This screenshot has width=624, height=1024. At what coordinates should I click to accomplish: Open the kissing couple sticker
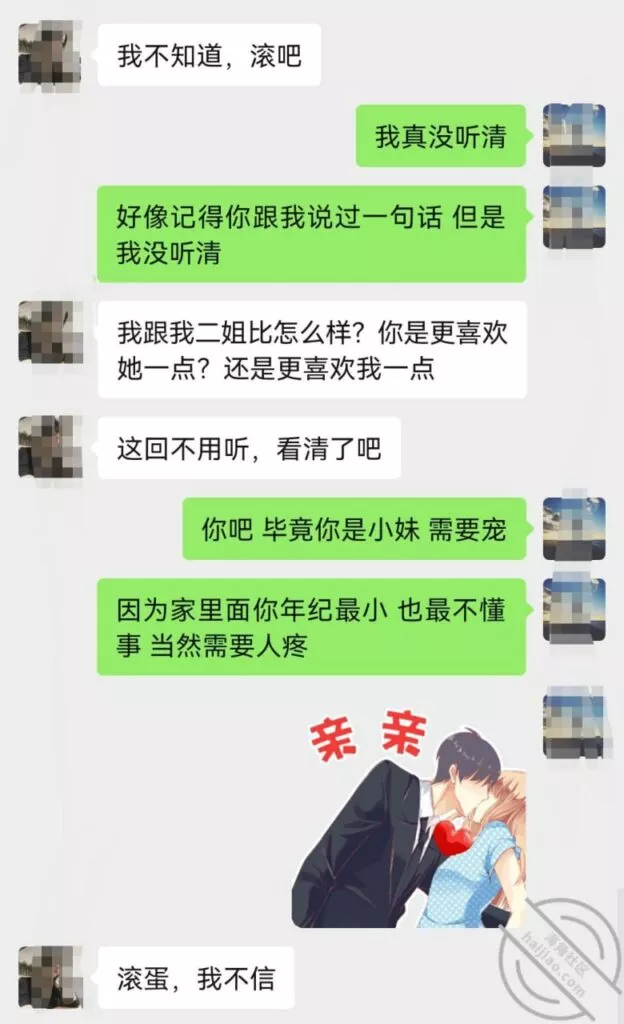tap(408, 818)
